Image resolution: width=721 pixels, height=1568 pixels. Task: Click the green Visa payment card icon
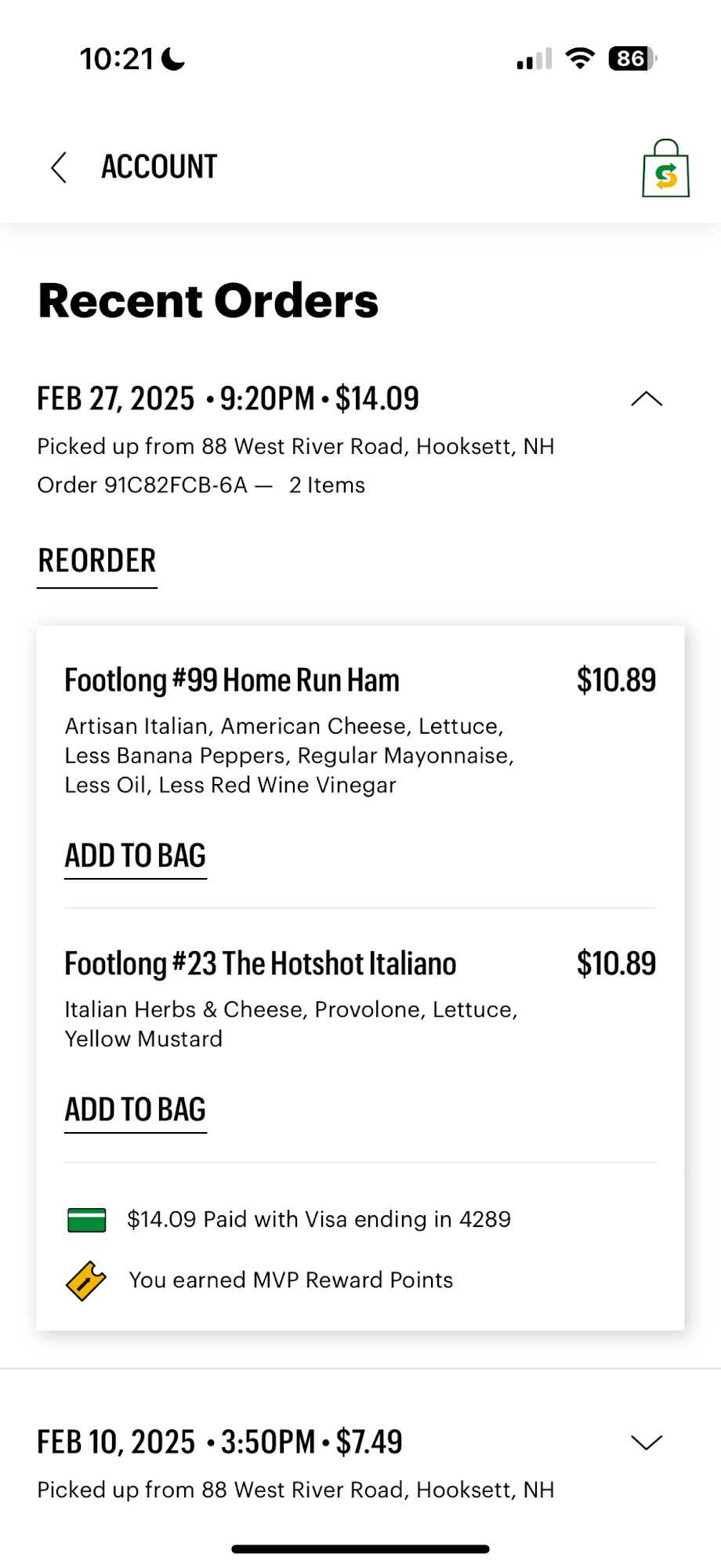(86, 1220)
